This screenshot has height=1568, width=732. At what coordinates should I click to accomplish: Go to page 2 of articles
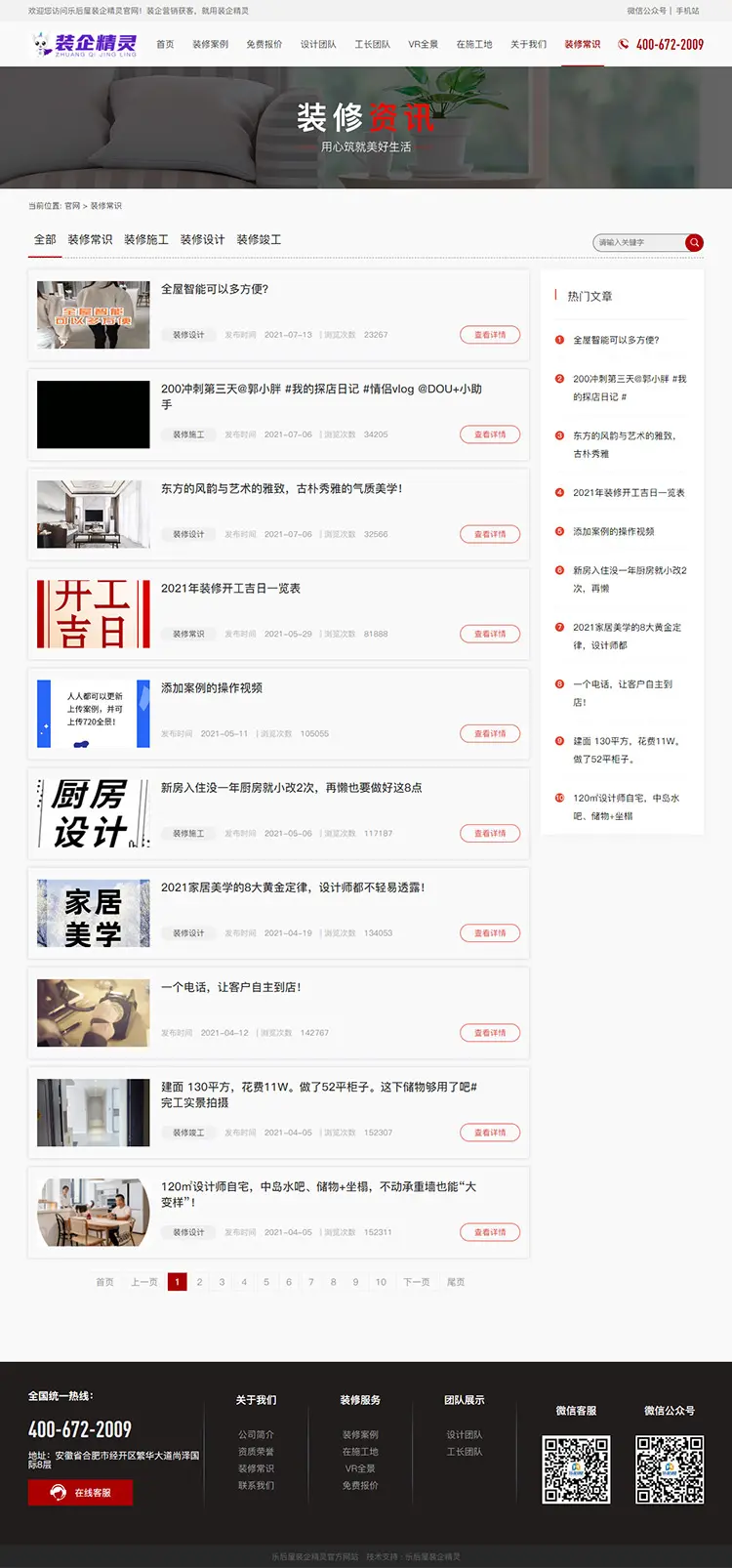click(199, 1282)
